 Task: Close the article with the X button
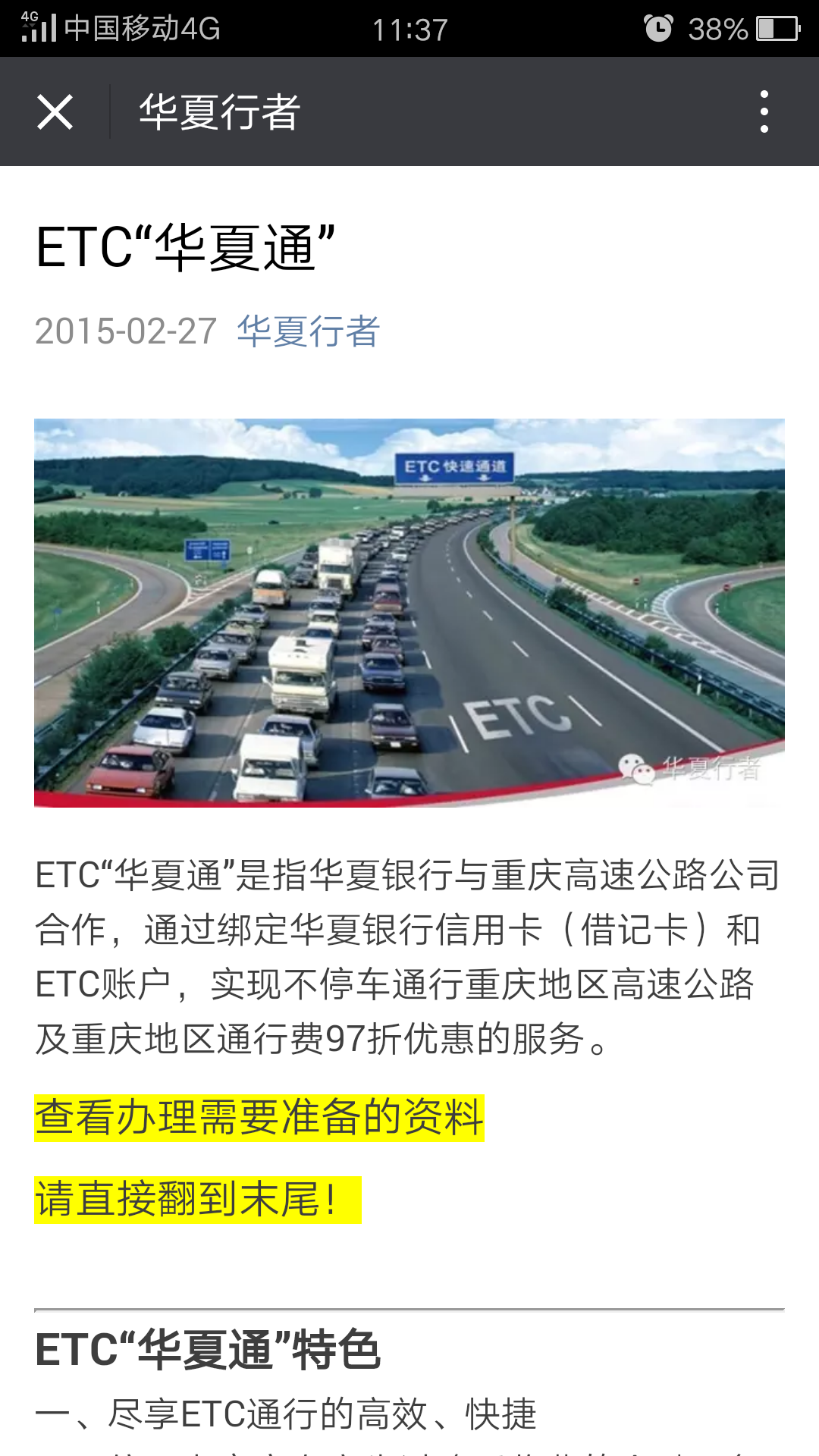pos(55,112)
